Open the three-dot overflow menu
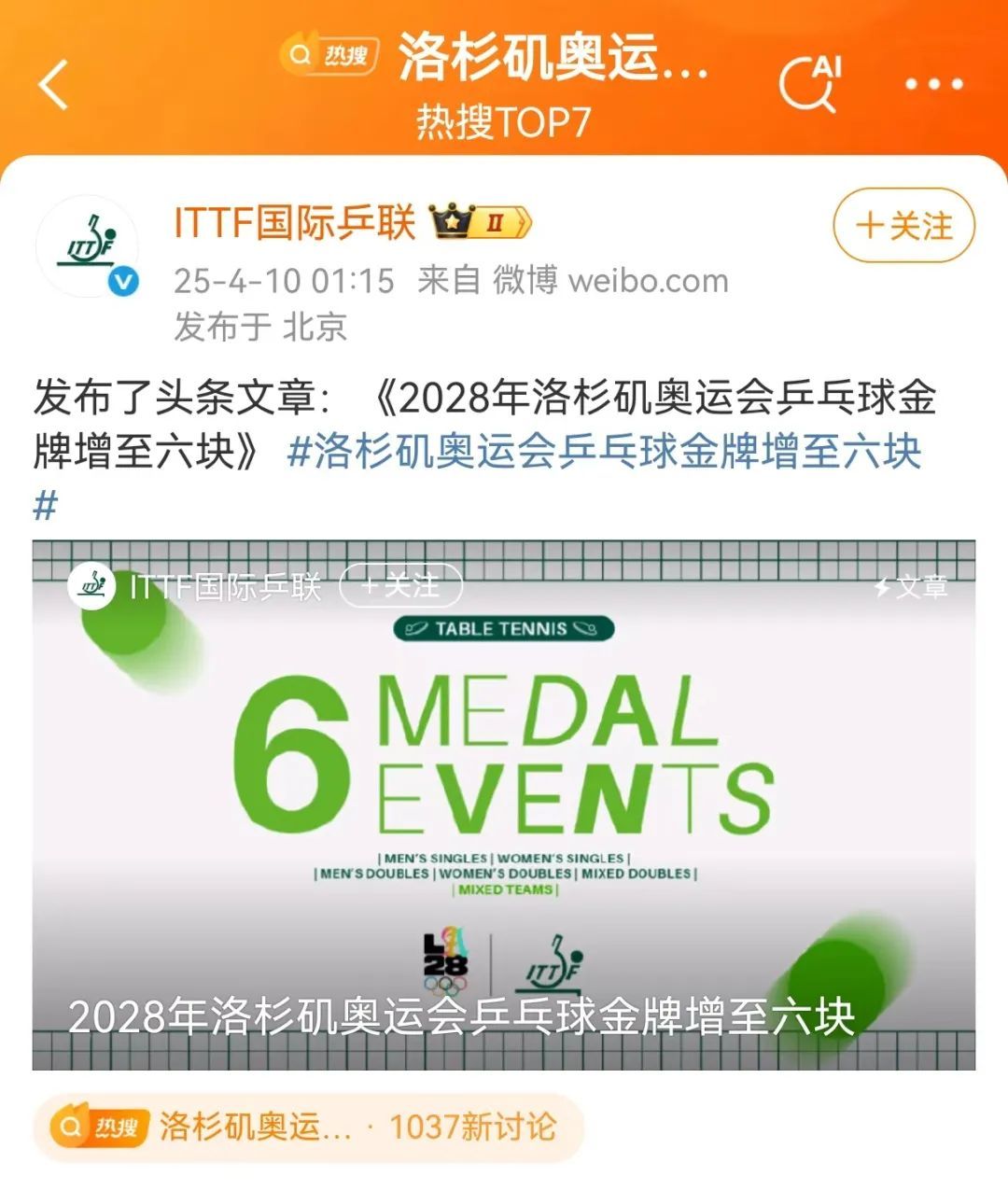 click(x=933, y=84)
